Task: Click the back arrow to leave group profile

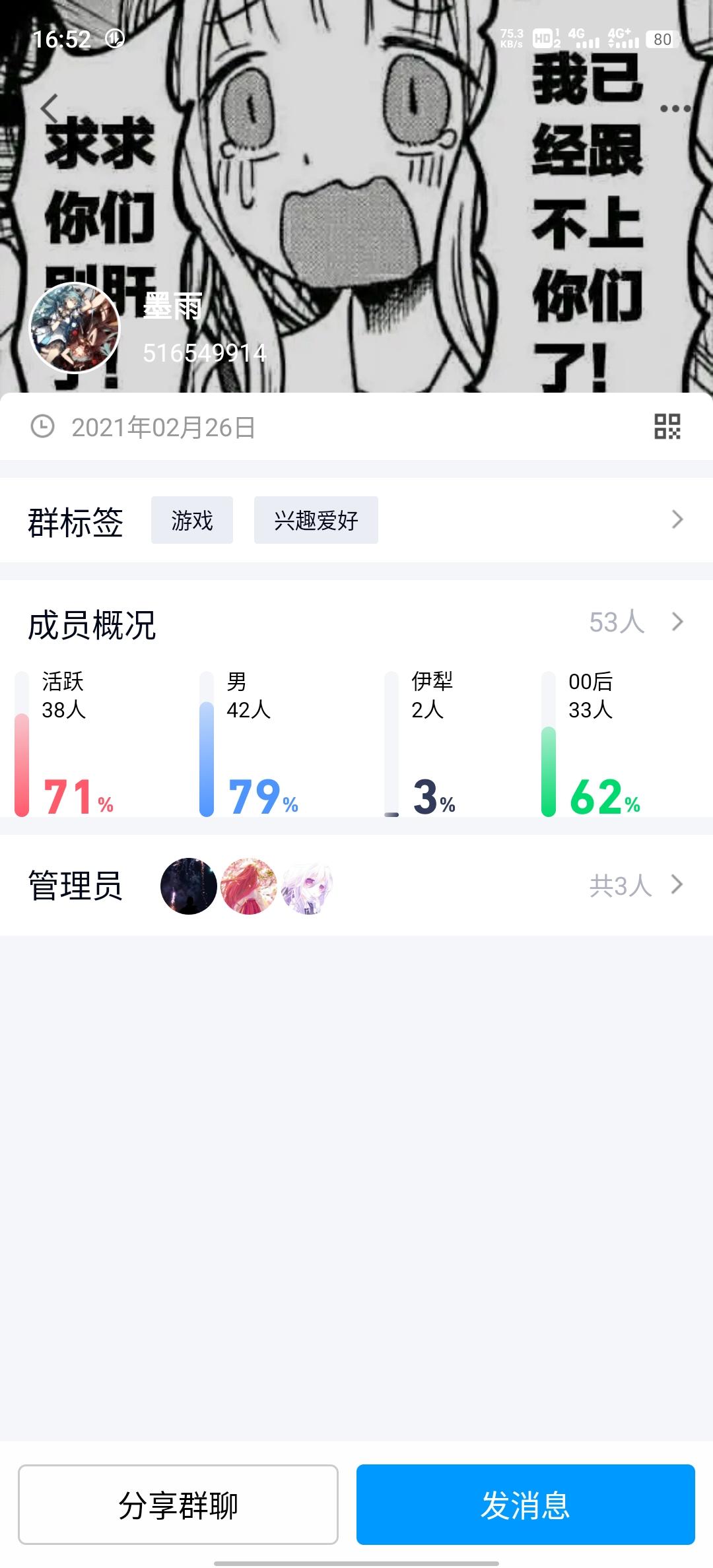Action: [50, 108]
